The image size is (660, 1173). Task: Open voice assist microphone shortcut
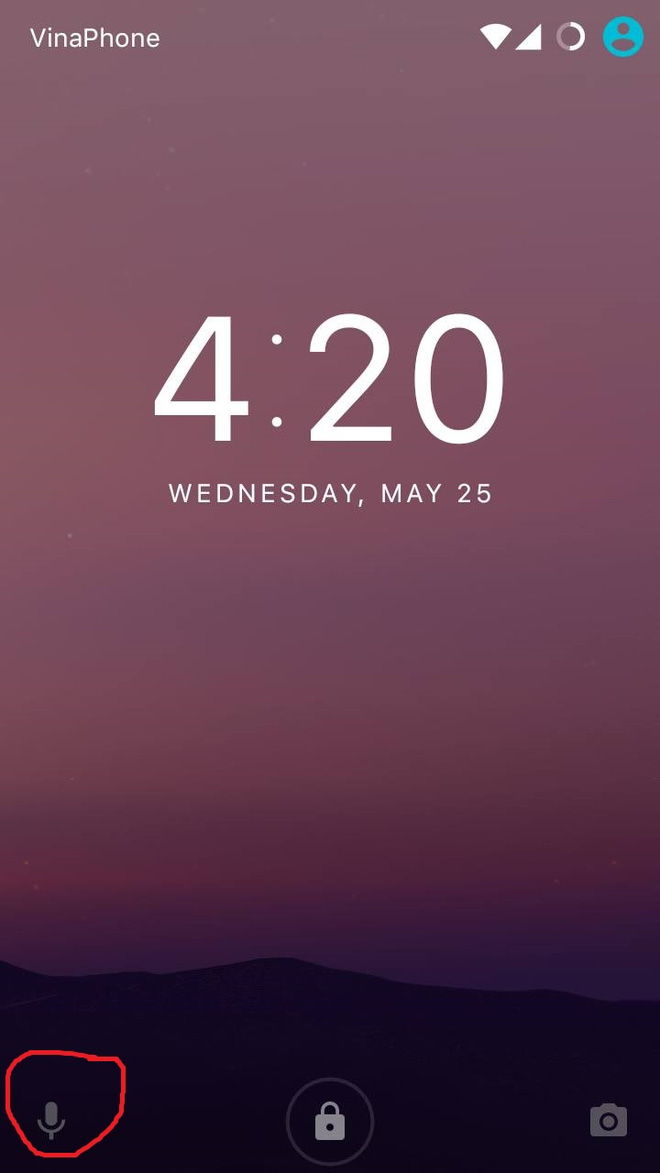point(51,1120)
